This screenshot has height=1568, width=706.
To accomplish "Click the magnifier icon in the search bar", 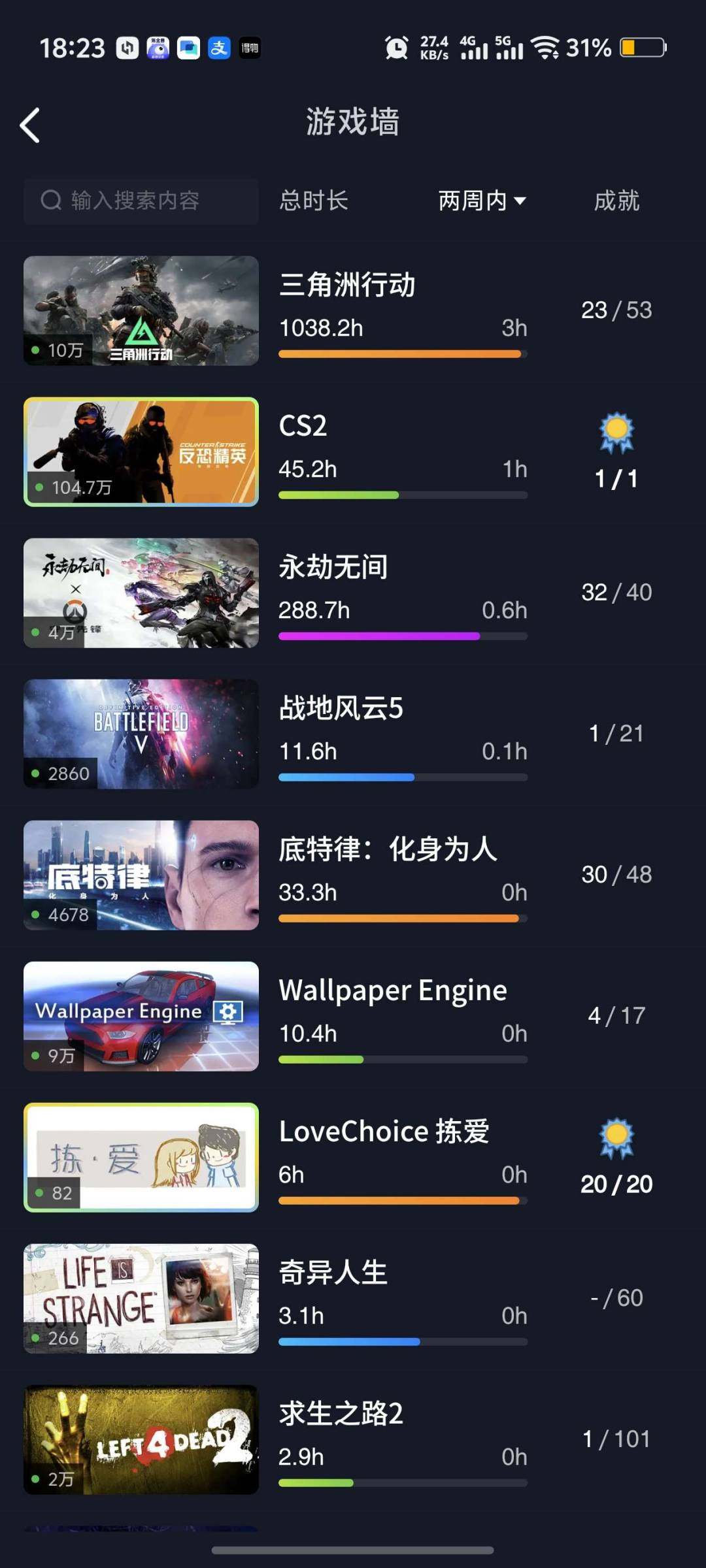I will point(52,201).
